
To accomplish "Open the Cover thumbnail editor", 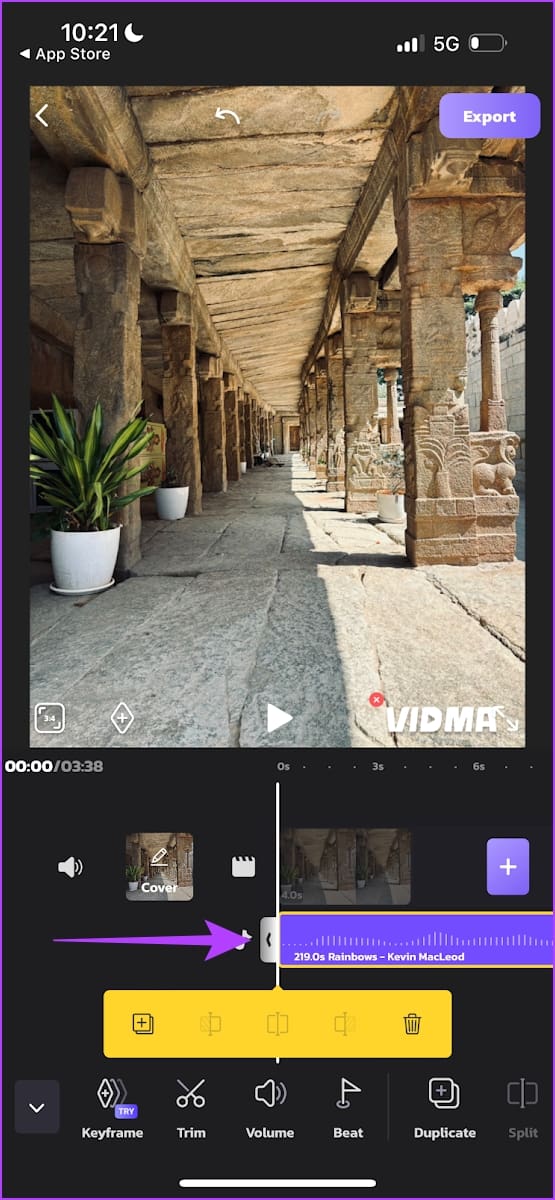I will click(x=159, y=867).
